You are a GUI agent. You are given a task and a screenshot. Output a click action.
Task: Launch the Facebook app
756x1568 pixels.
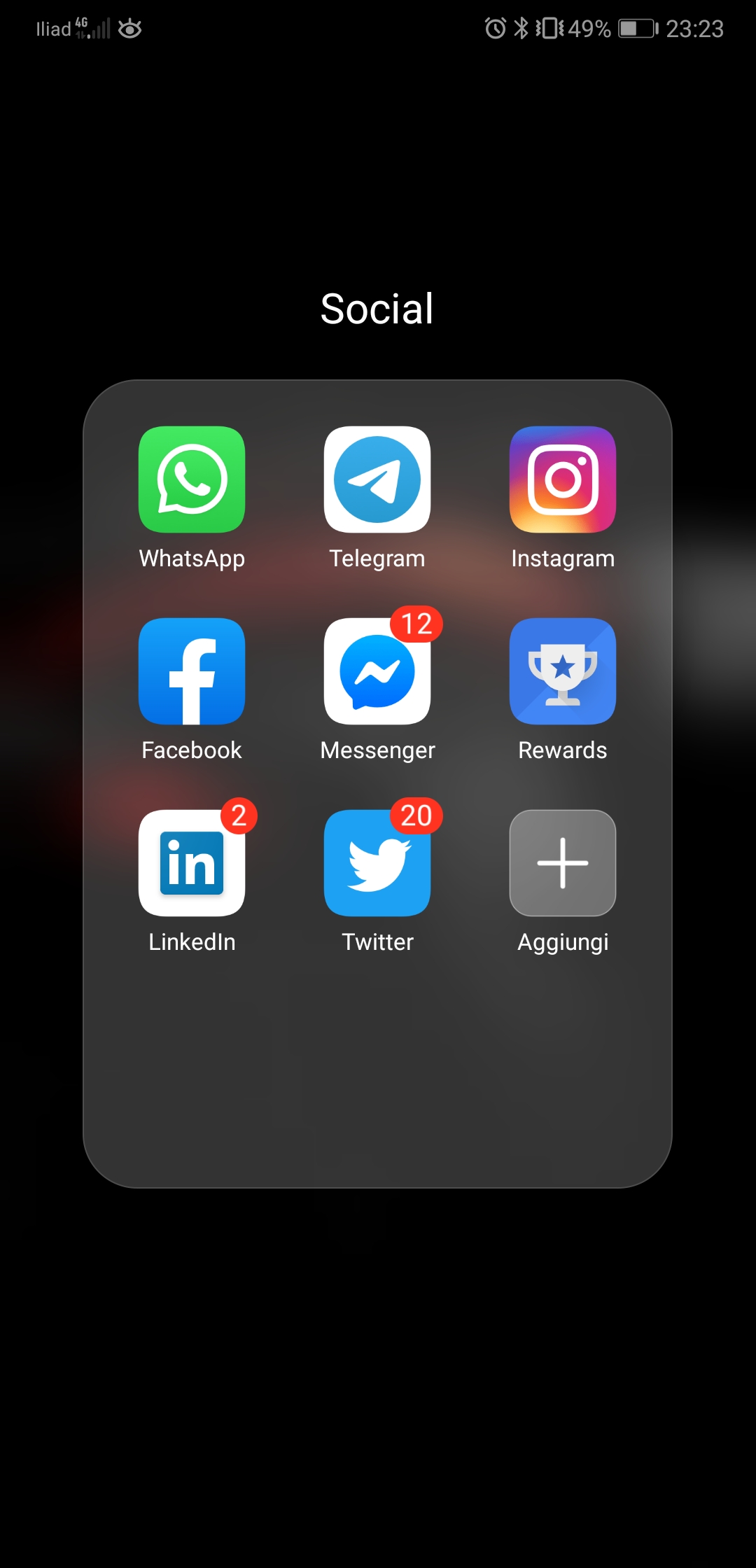click(x=192, y=671)
